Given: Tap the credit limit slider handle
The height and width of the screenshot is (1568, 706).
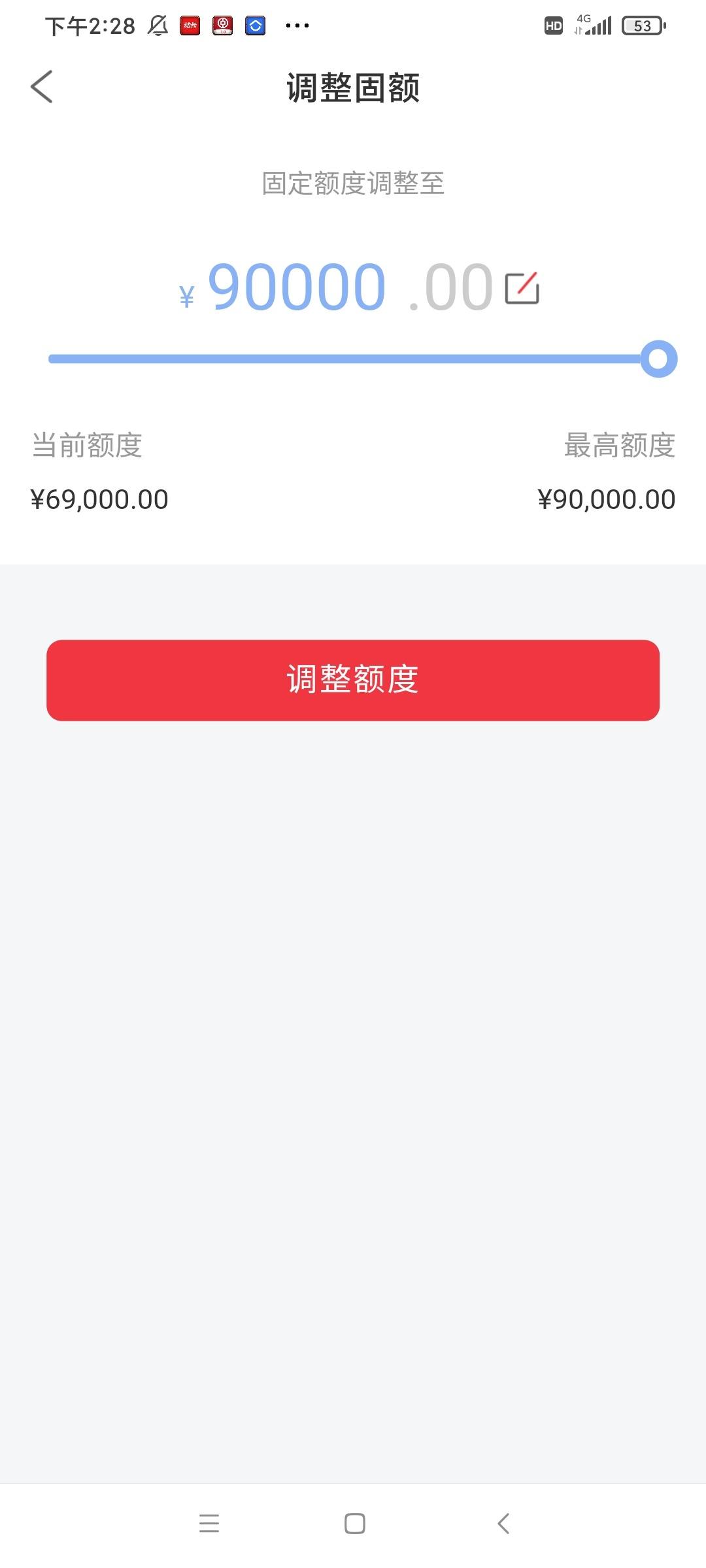Looking at the screenshot, I should click(658, 359).
